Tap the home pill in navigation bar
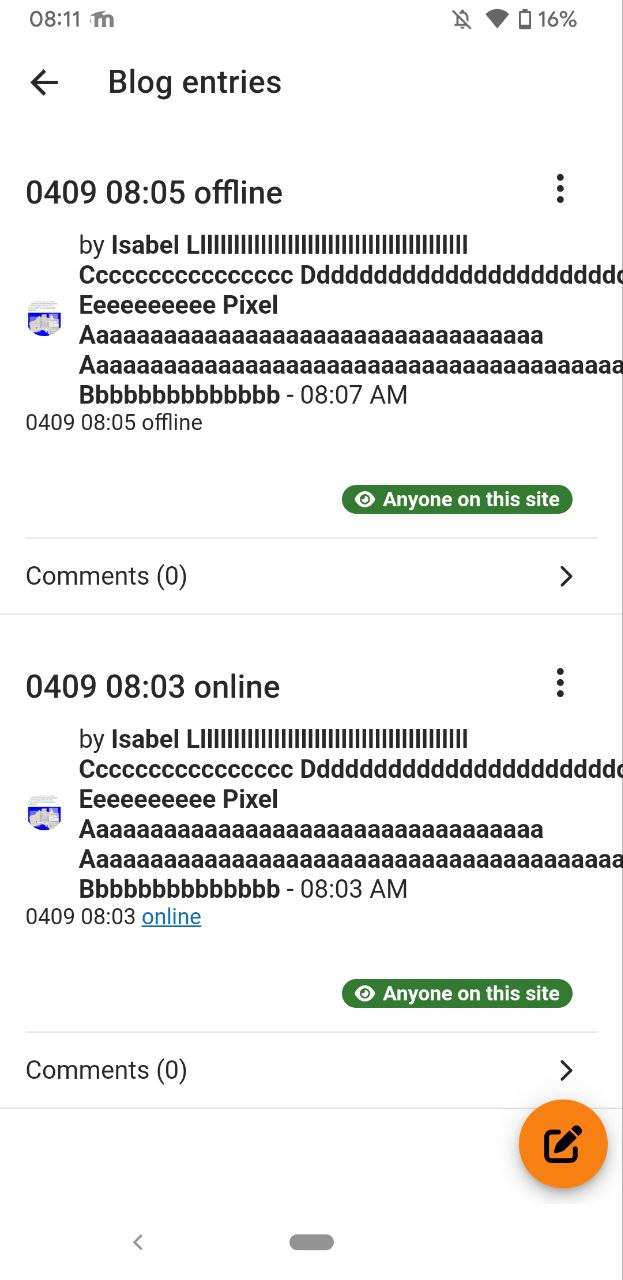The image size is (623, 1280). click(x=311, y=1242)
